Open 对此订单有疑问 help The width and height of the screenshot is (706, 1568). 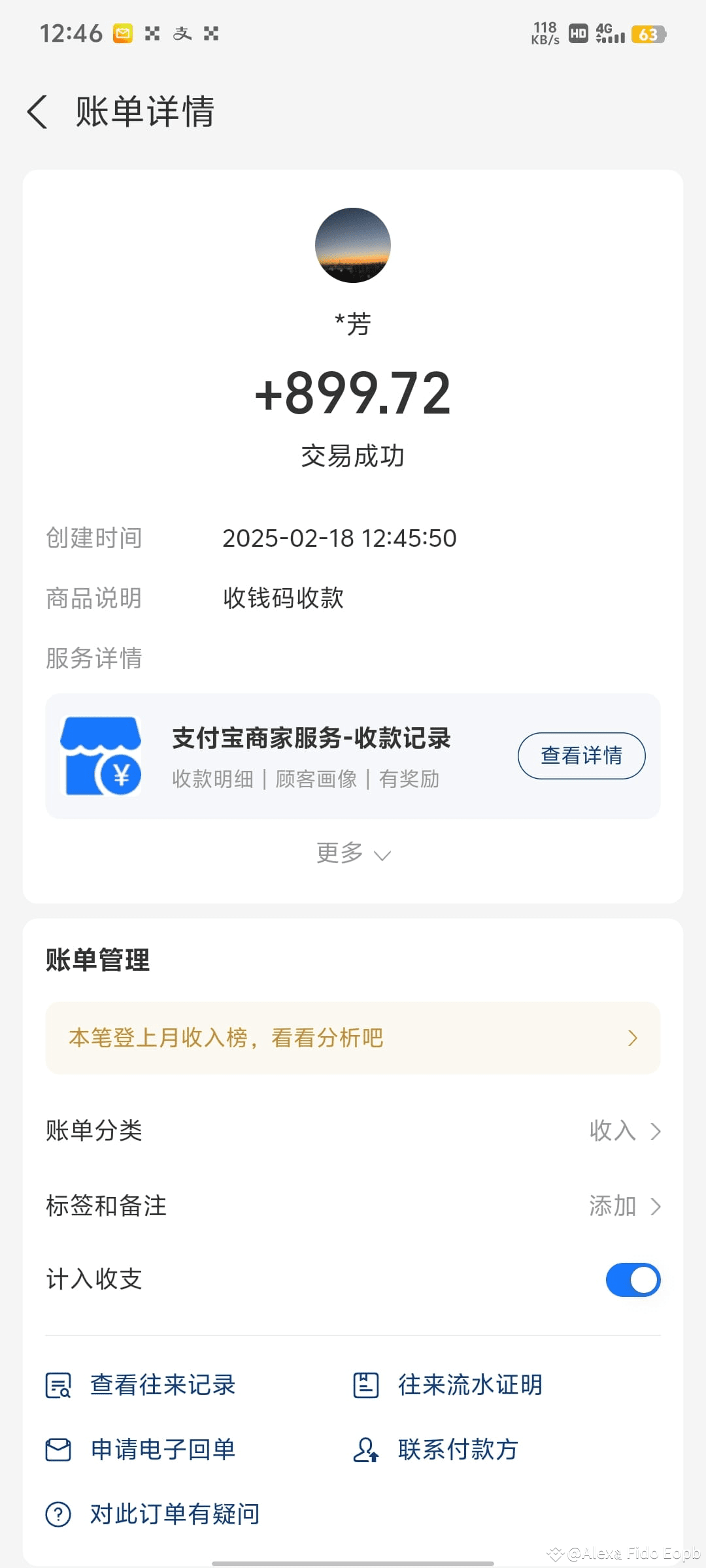(154, 1514)
